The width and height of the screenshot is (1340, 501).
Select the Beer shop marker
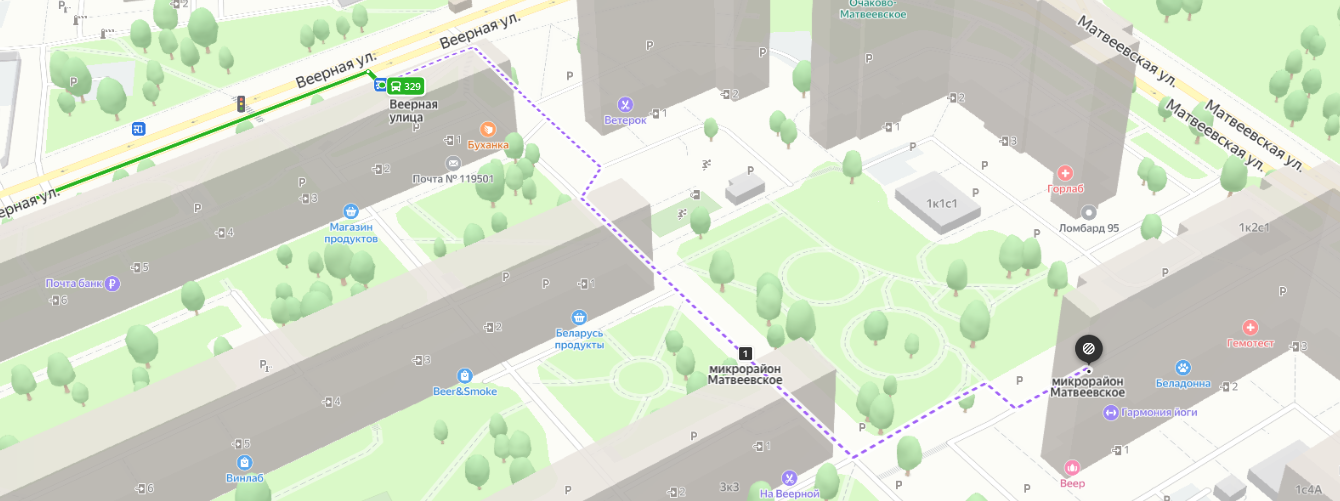(1072, 467)
